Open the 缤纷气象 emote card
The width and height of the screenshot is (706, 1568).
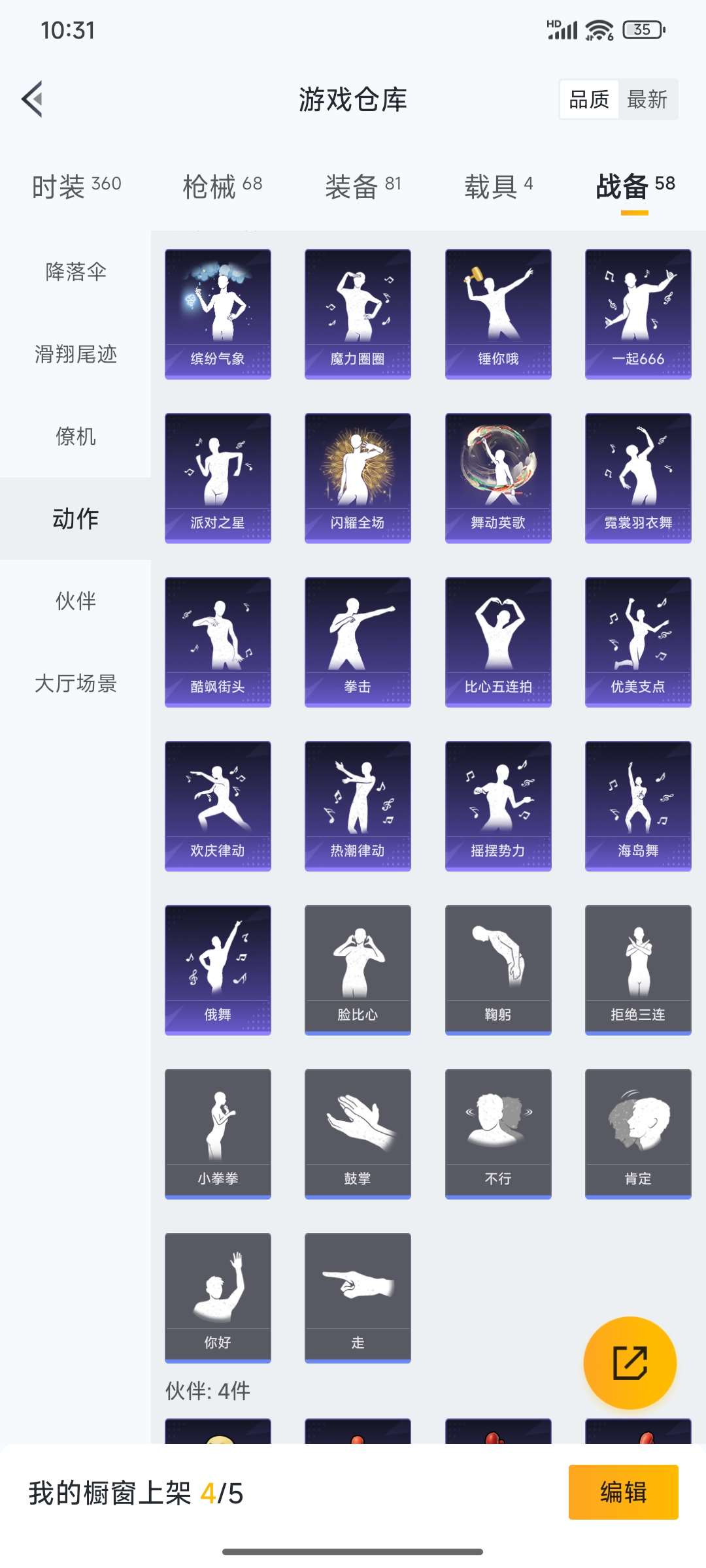[x=218, y=314]
